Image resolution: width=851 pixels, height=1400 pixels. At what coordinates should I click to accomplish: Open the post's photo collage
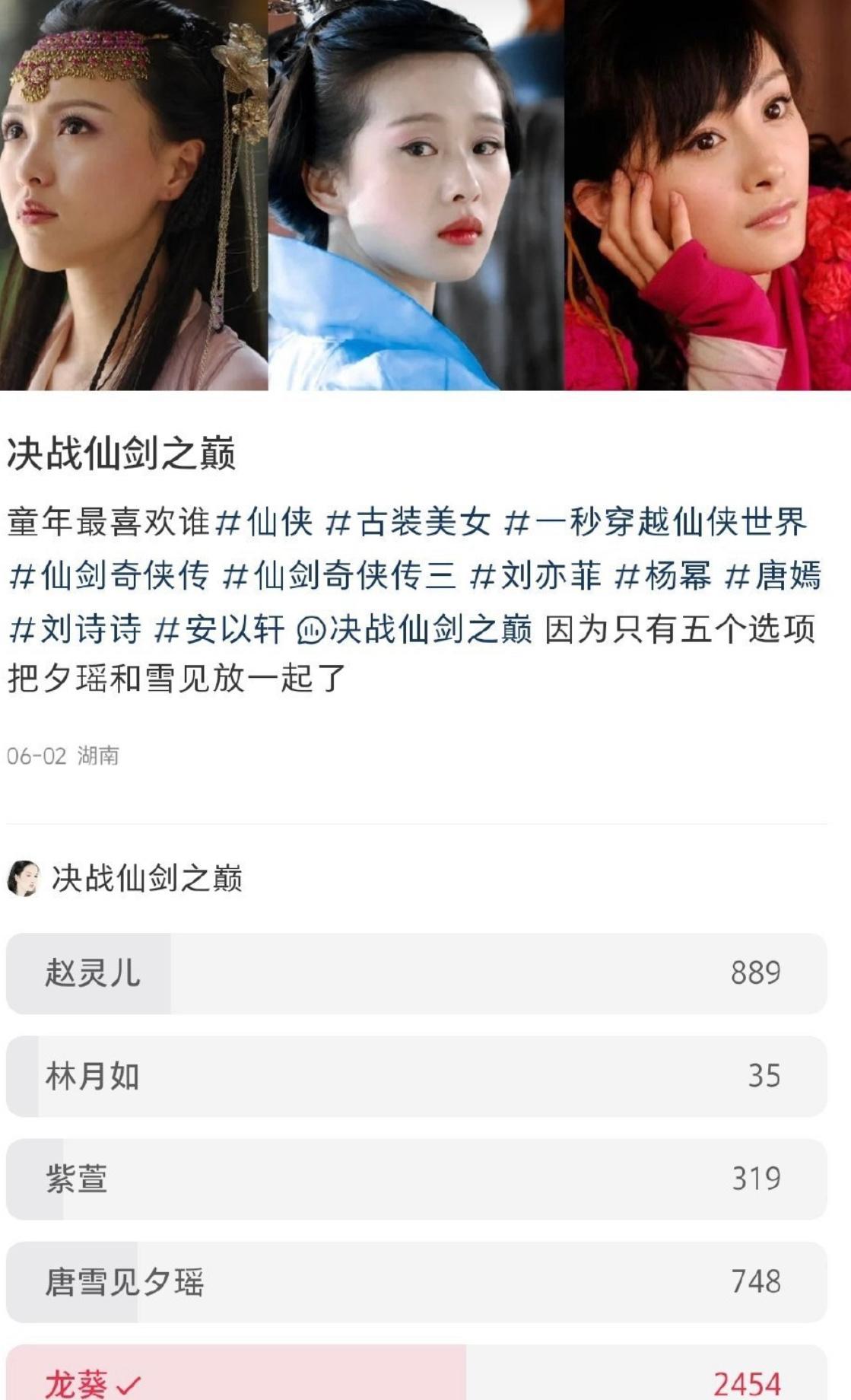point(425,195)
